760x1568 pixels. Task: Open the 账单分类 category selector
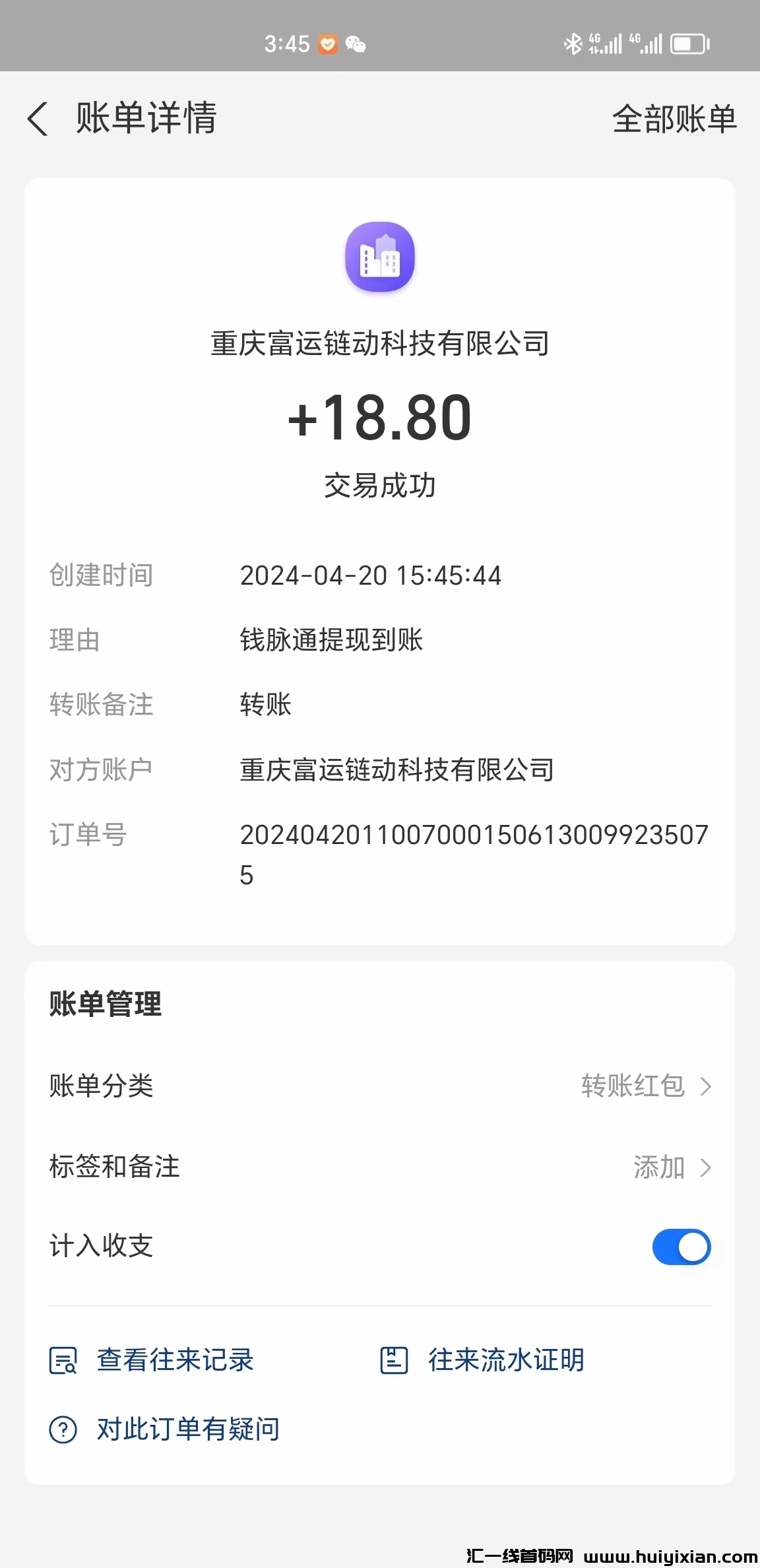pyautogui.click(x=380, y=1087)
